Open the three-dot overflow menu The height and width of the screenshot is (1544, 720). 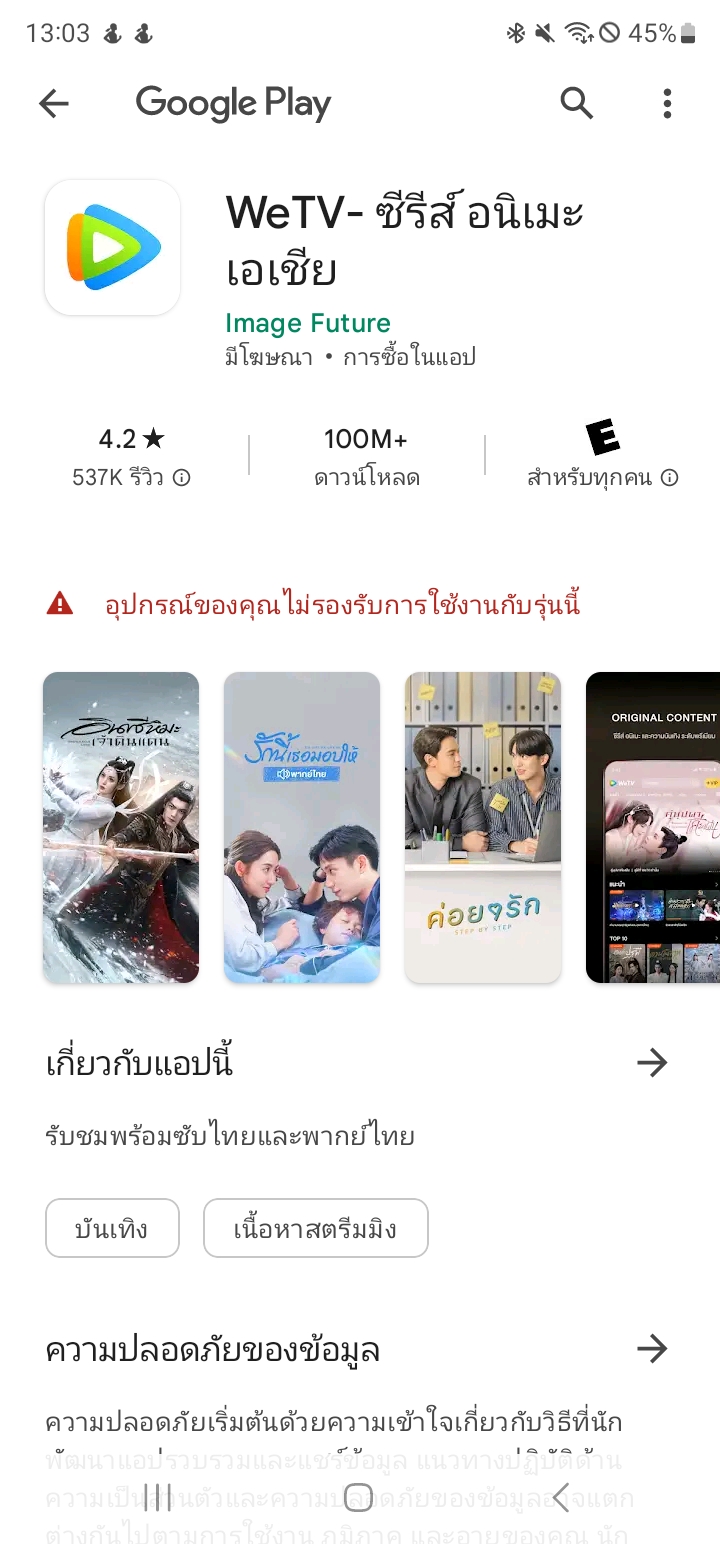tap(667, 103)
